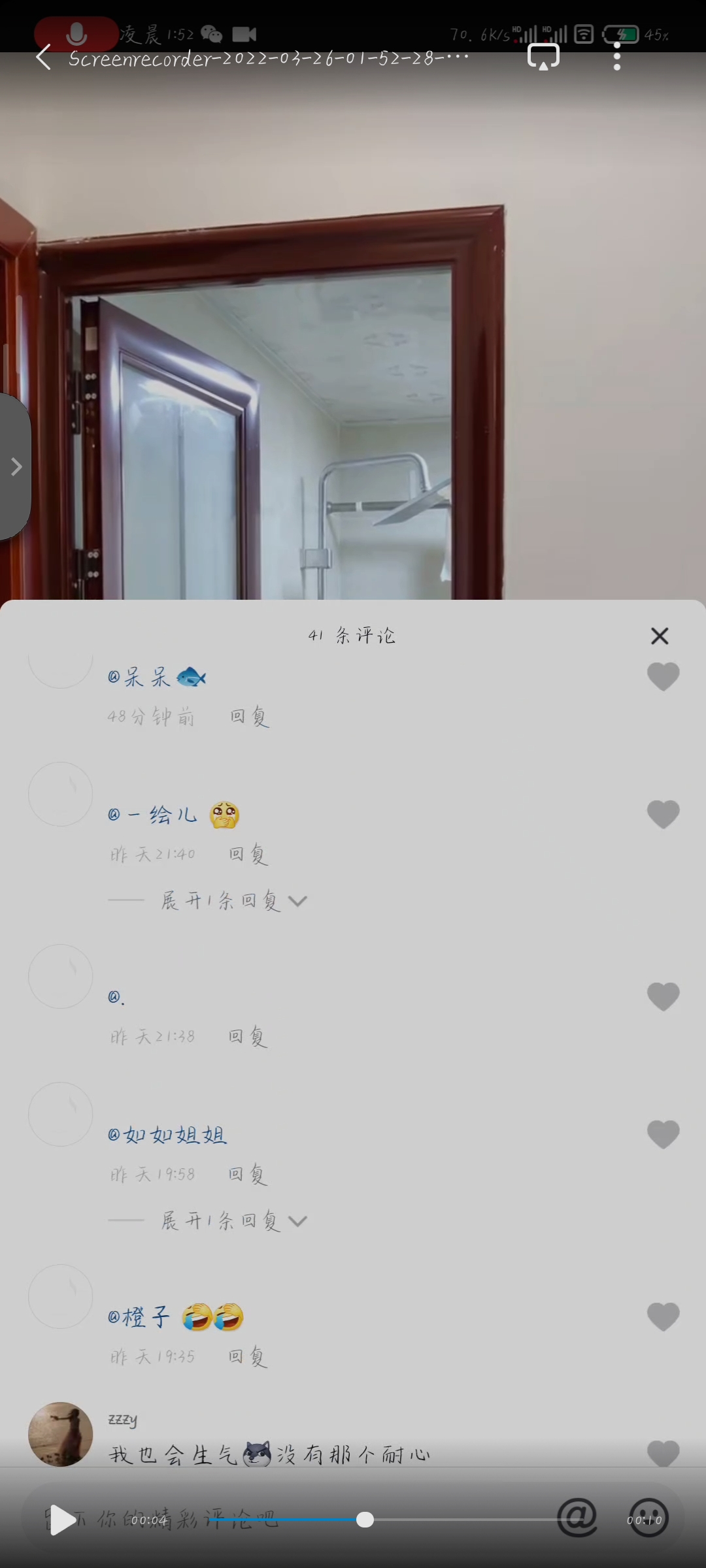Tap 回复 on the 昨天21:38 comment
706x1568 pixels.
[x=248, y=1037]
